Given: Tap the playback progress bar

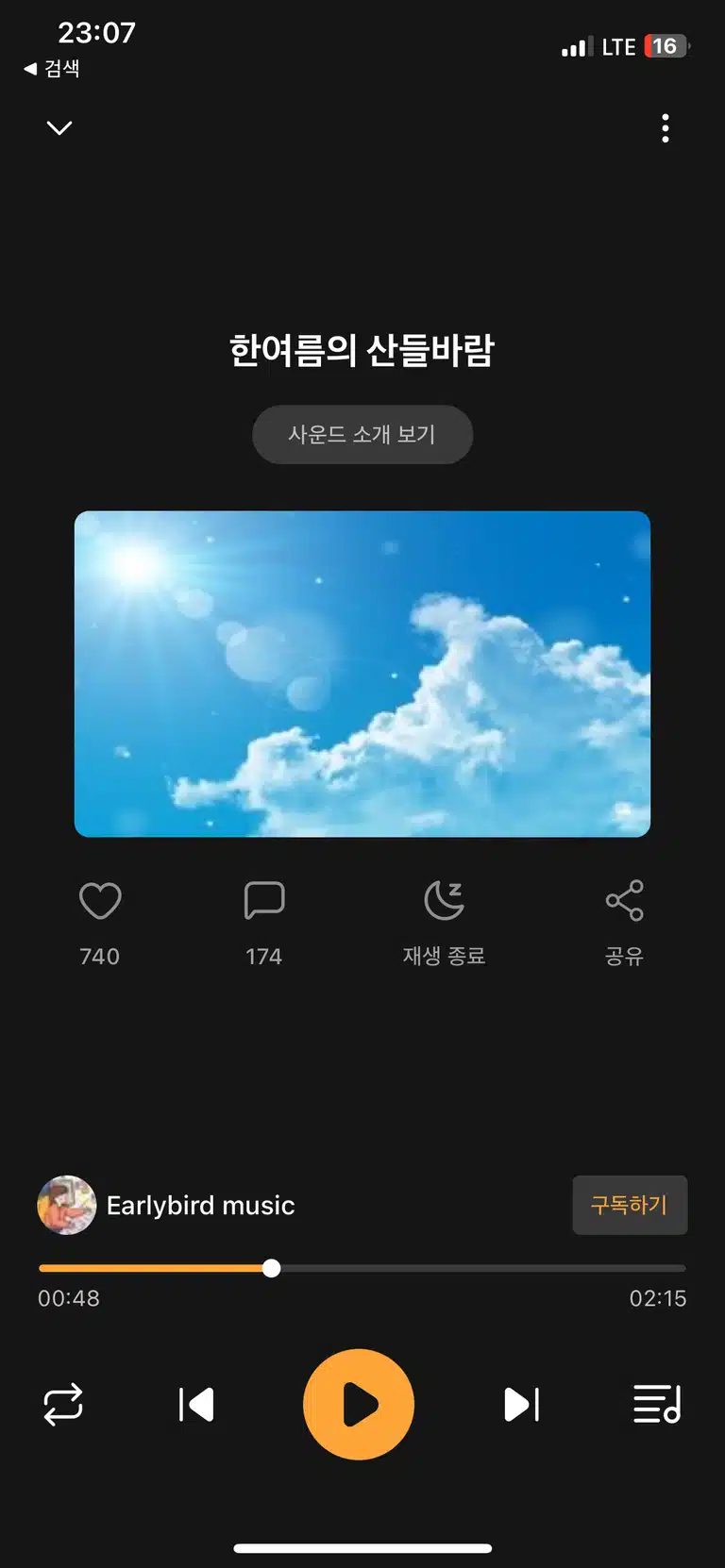Looking at the screenshot, I should pos(362,1268).
